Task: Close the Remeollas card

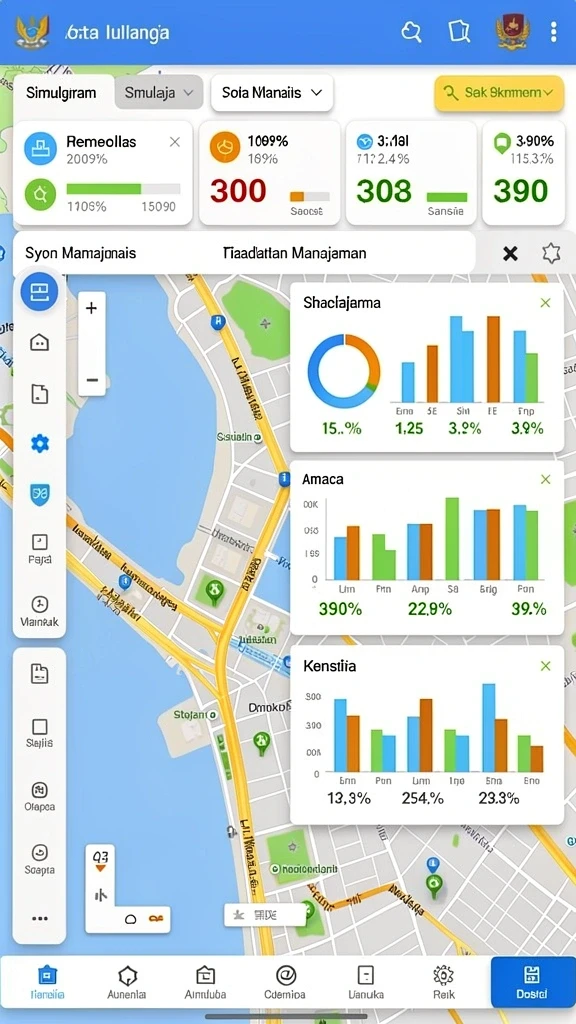Action: [x=174, y=142]
